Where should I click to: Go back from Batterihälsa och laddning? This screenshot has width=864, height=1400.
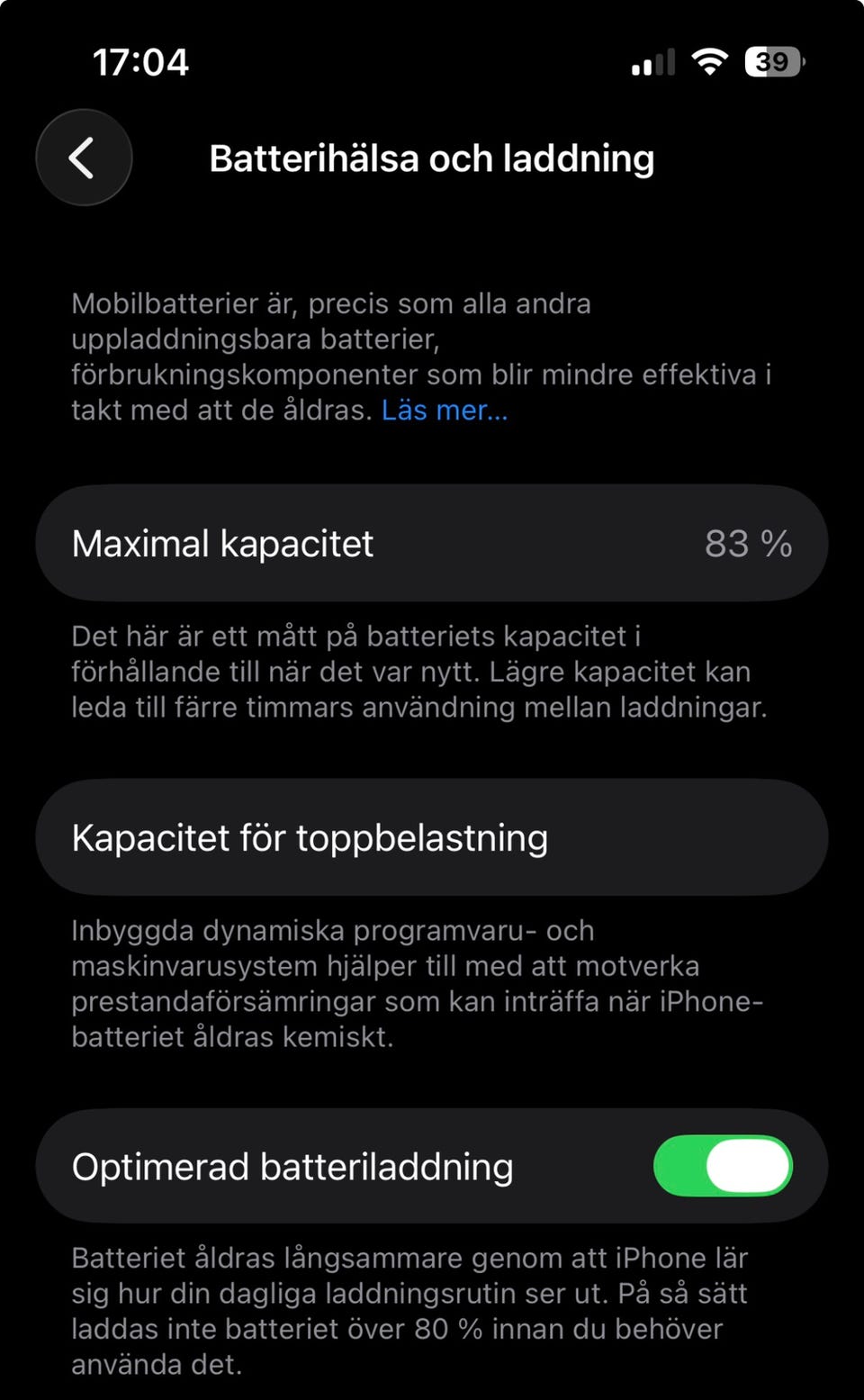[x=84, y=158]
